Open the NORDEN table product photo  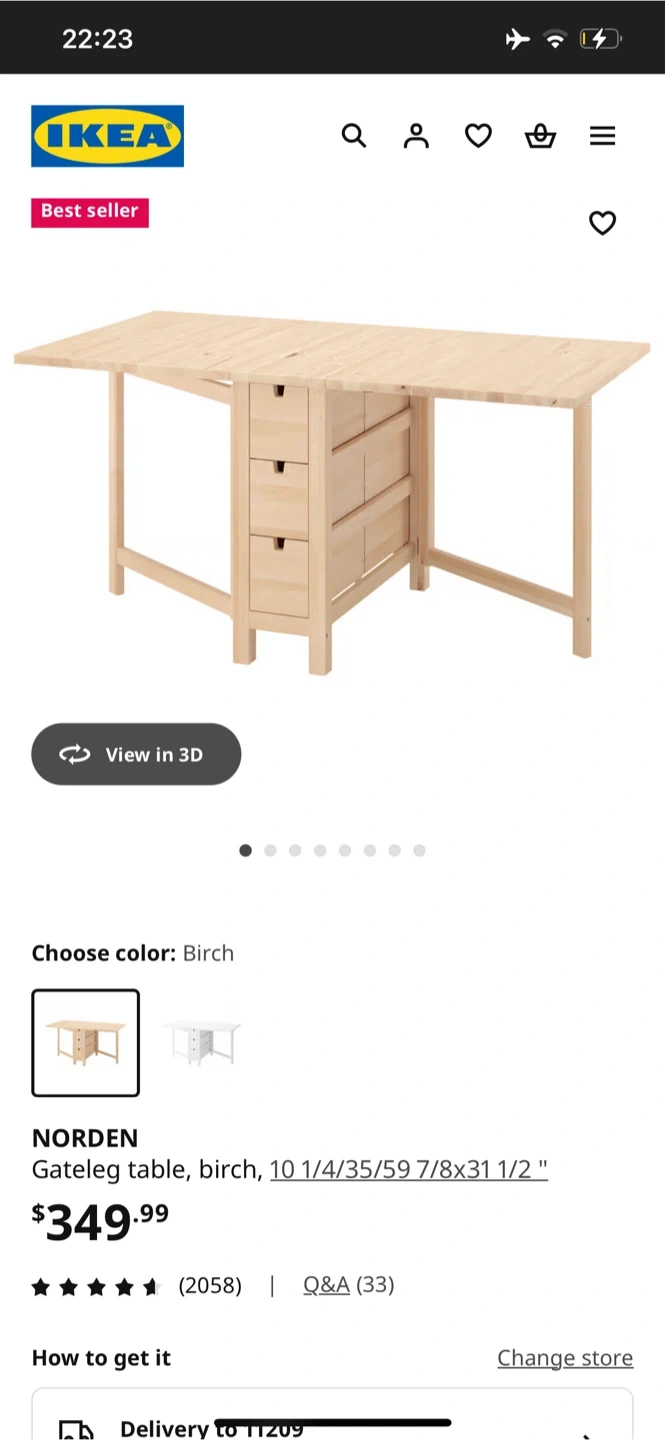pyautogui.click(x=332, y=490)
